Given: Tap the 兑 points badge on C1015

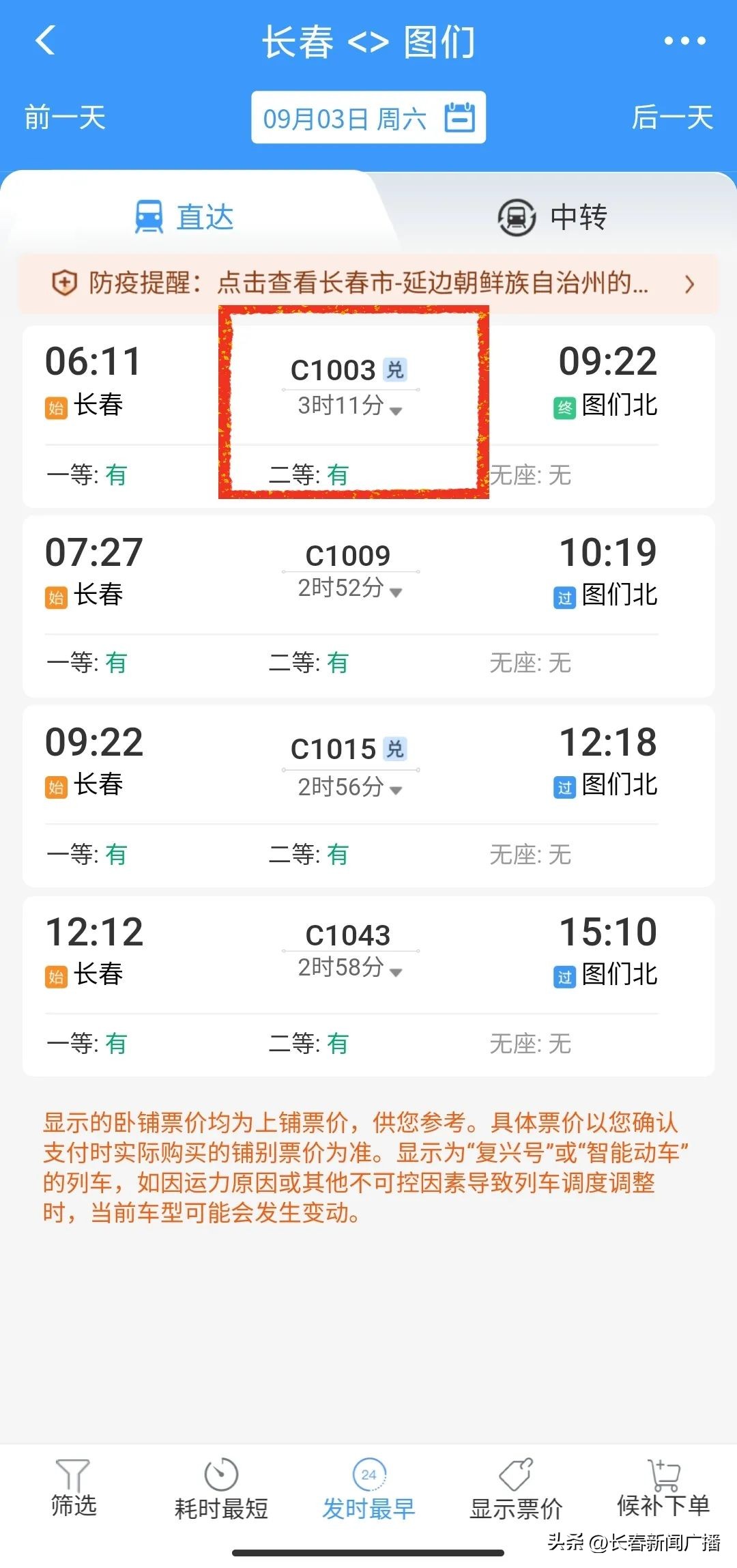Looking at the screenshot, I should tap(396, 749).
